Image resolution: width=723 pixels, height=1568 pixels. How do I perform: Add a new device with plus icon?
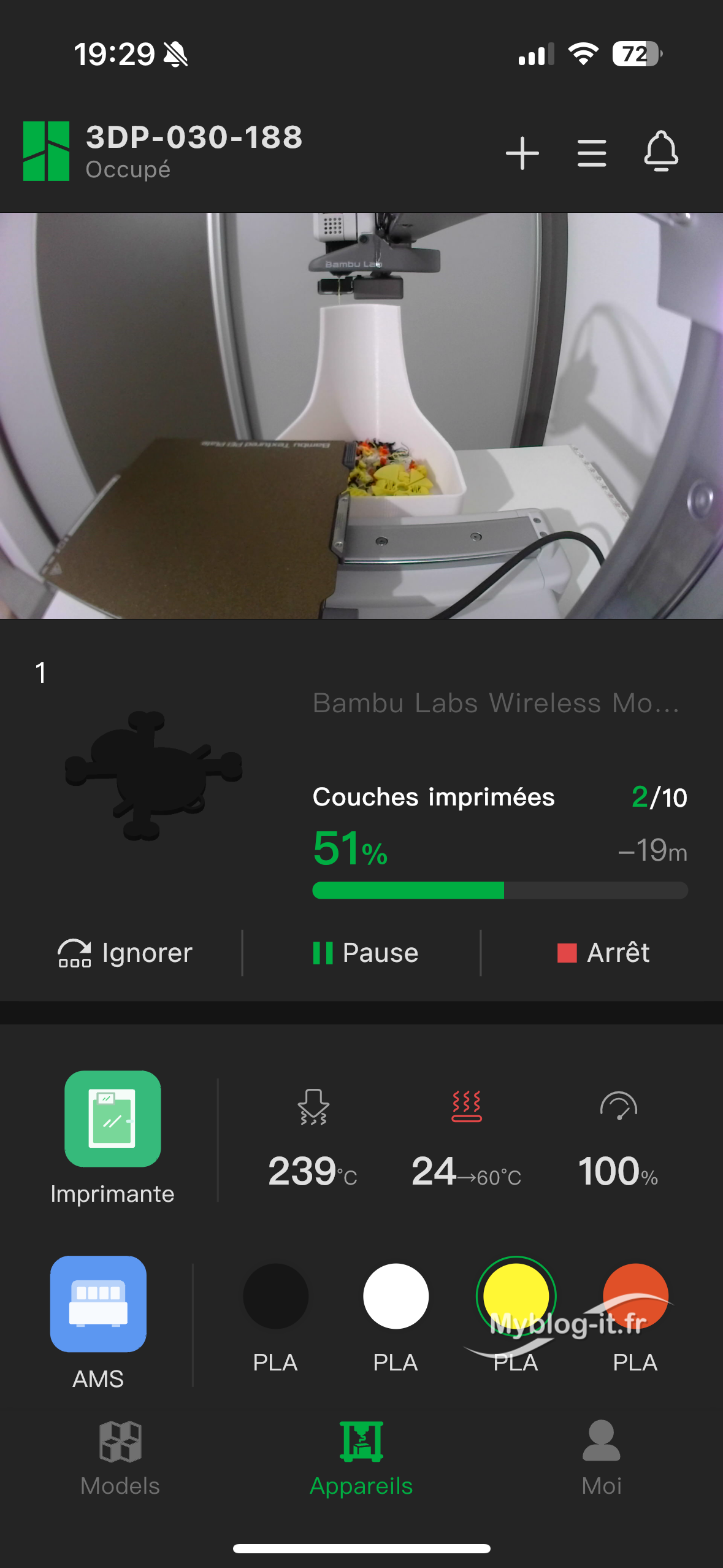pos(522,153)
